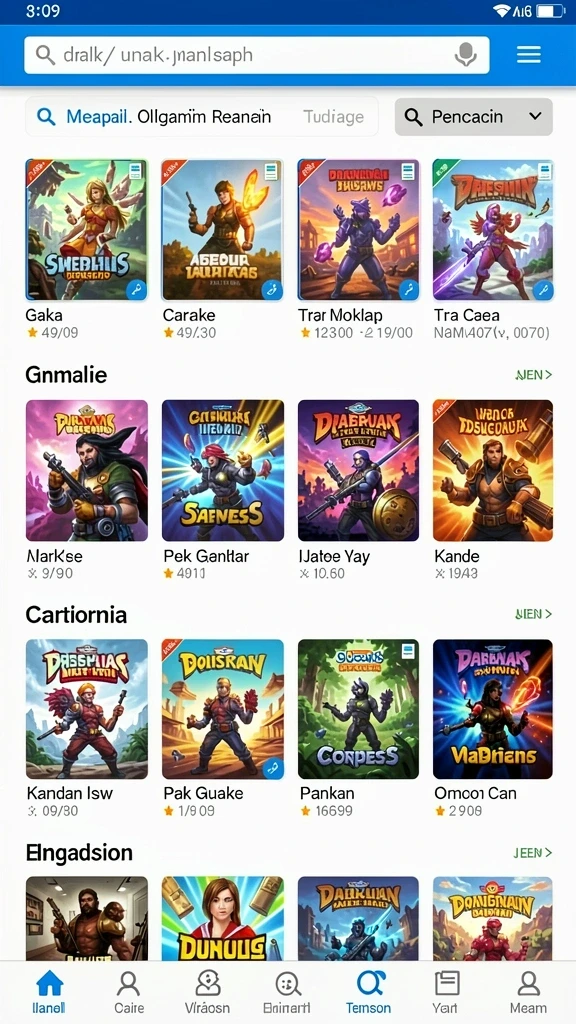Switch to the Temson tab

(x=368, y=991)
